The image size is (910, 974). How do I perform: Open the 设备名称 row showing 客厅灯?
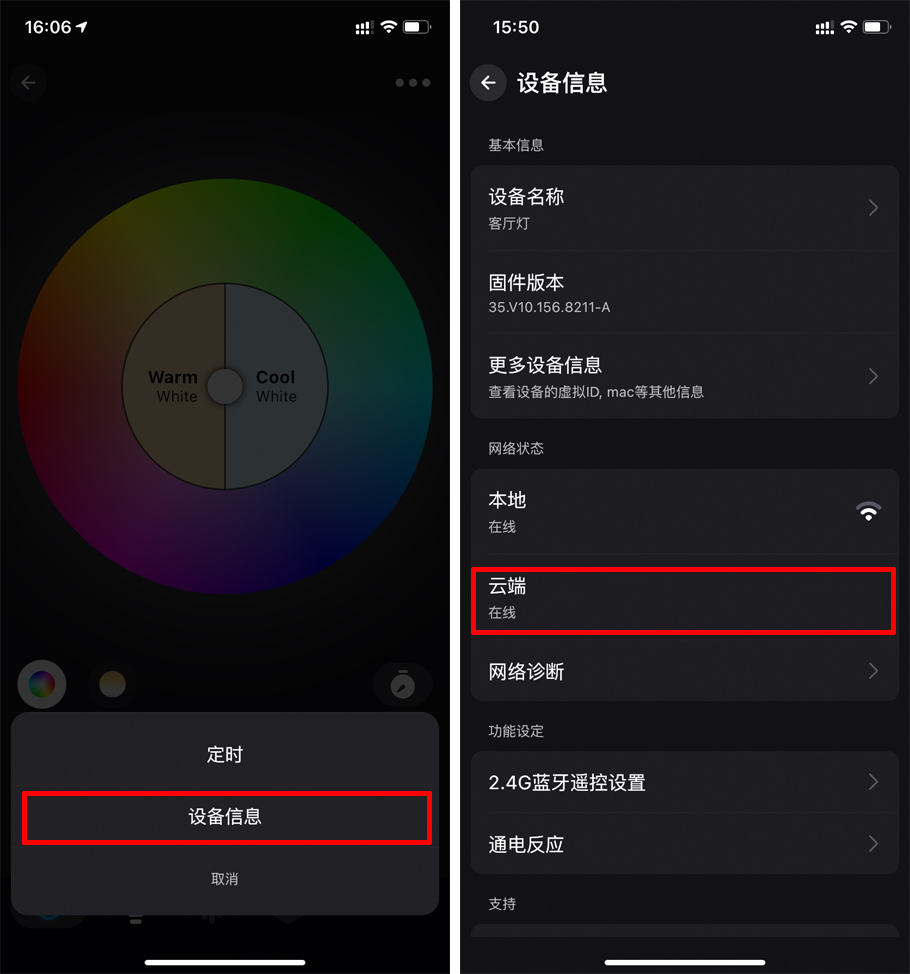pos(684,208)
